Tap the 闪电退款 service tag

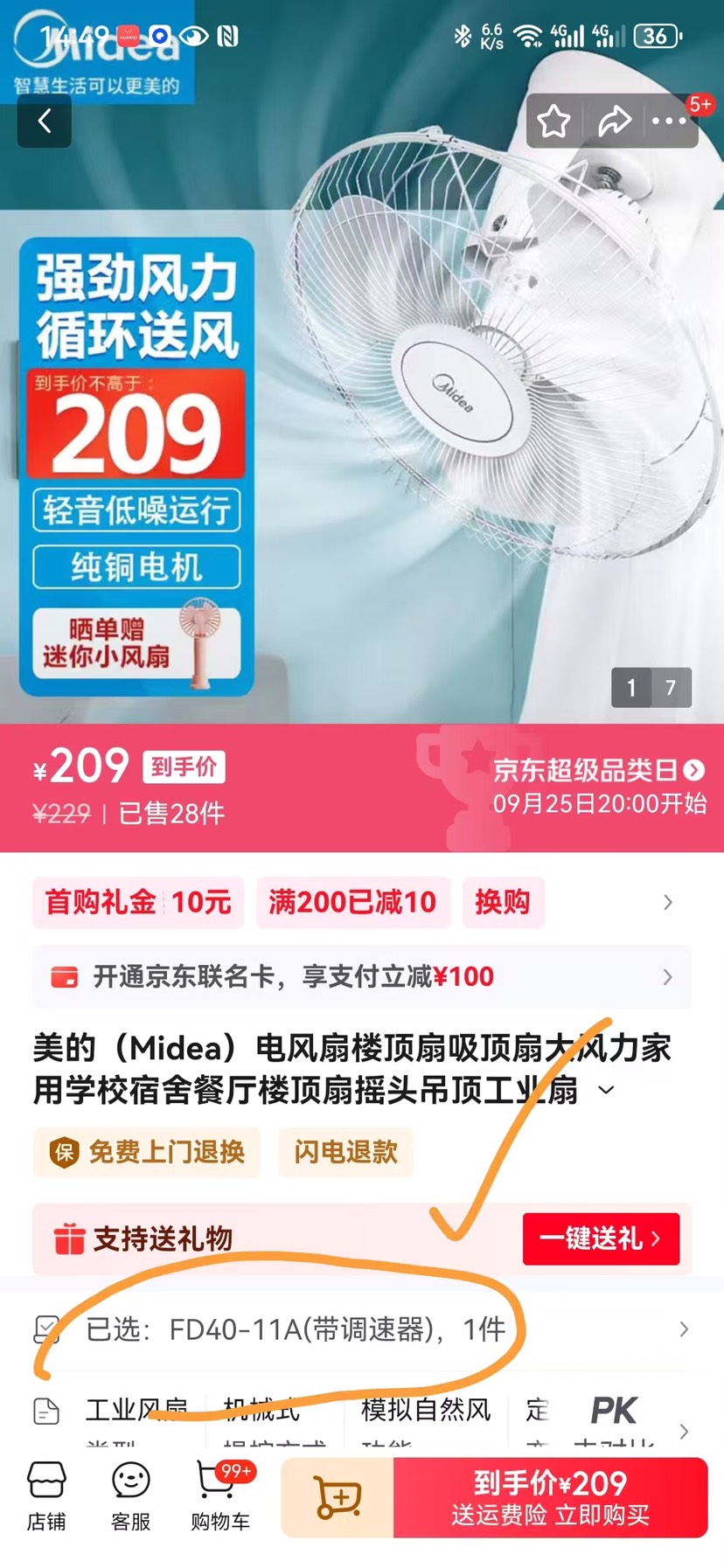345,1152
